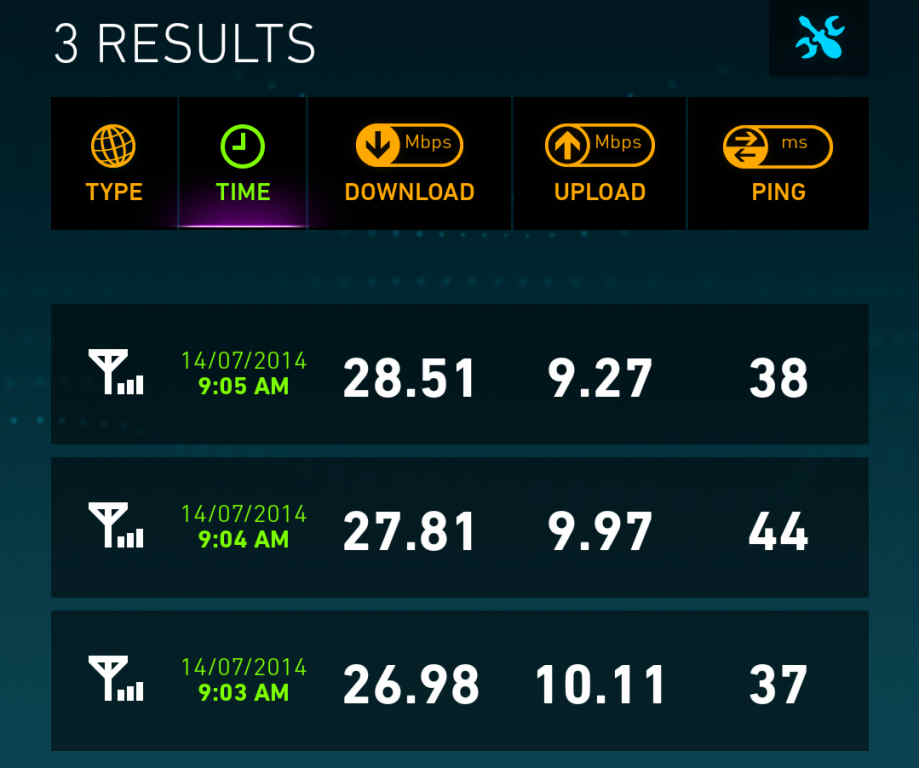The height and width of the screenshot is (768, 919).
Task: Sort results by Time
Action: tap(243, 165)
